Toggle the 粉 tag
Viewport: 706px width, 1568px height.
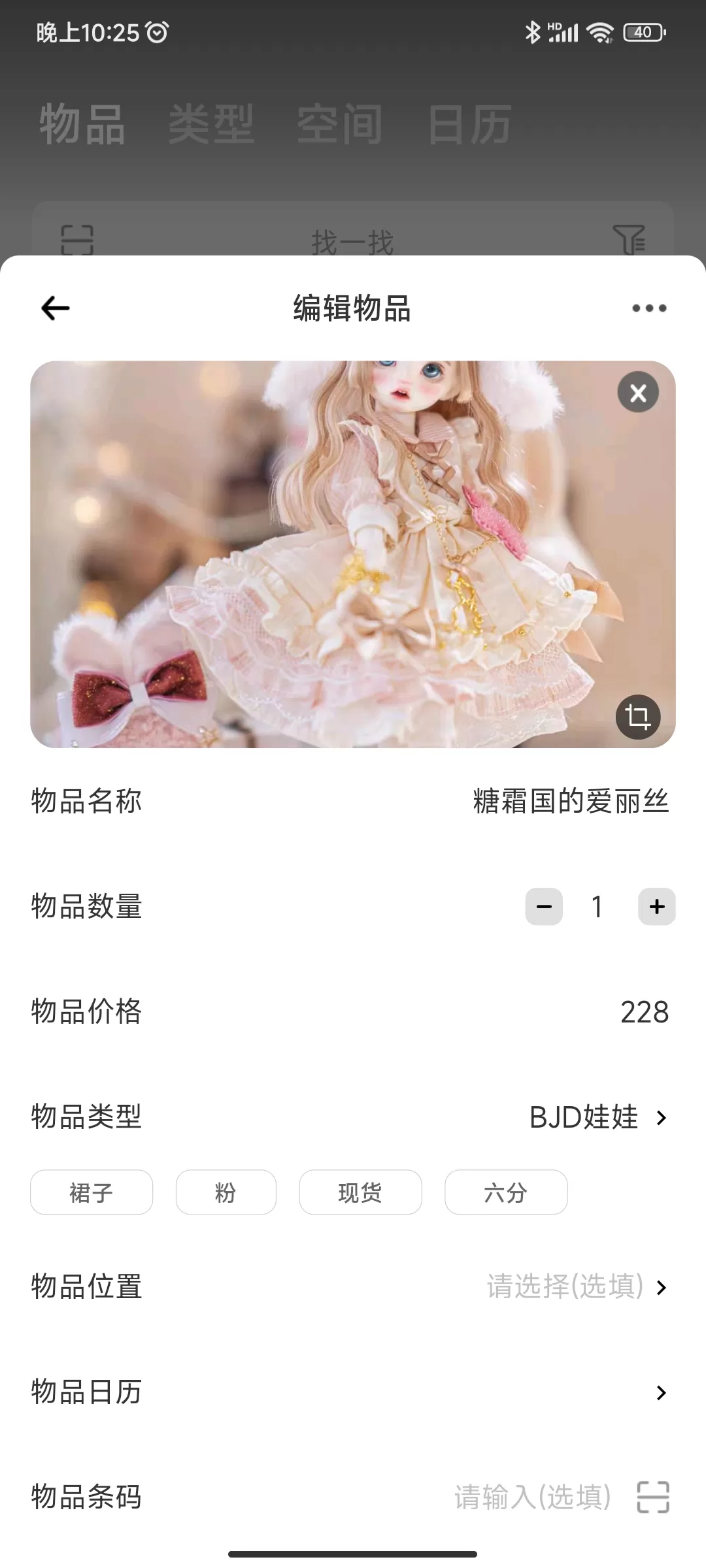[x=226, y=1192]
